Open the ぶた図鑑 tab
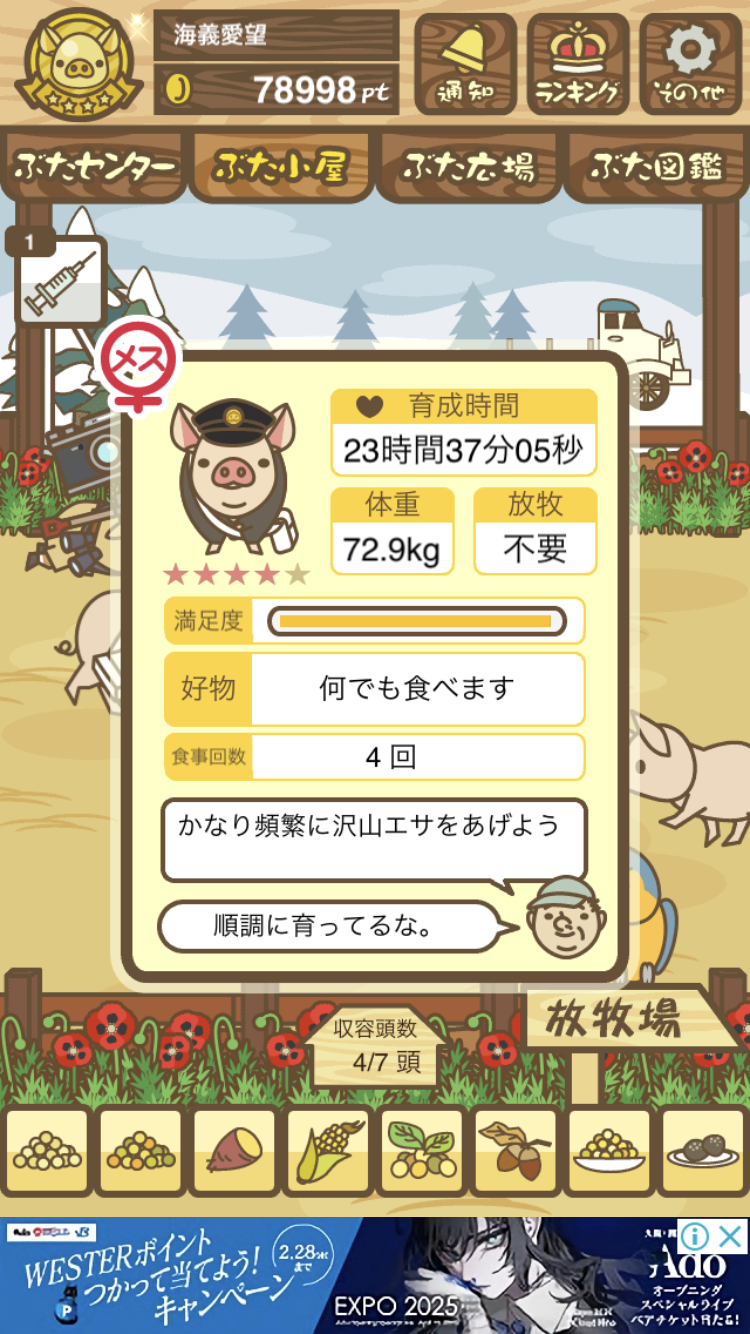 (x=655, y=167)
